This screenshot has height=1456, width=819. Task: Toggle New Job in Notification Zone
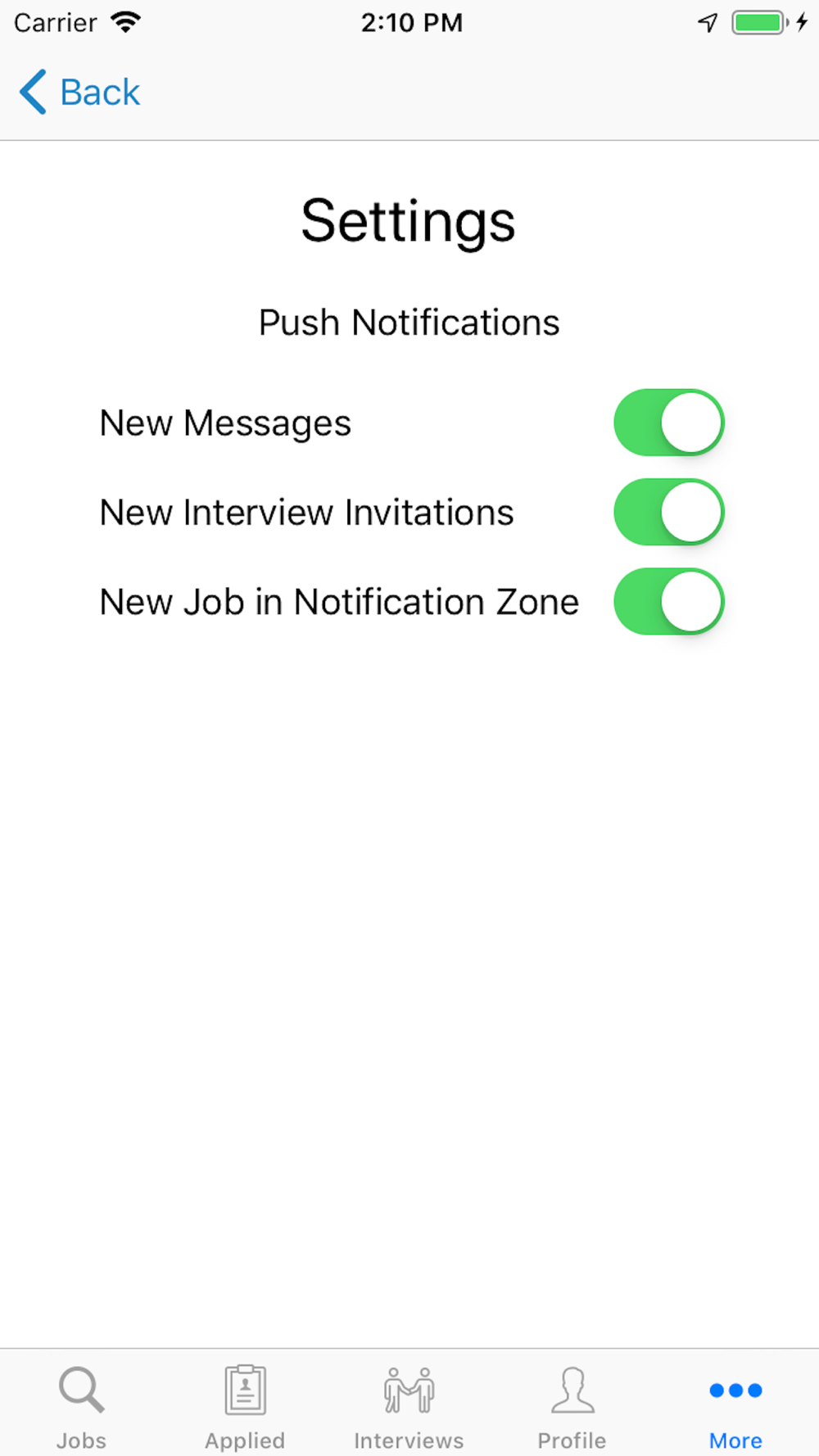(x=668, y=601)
